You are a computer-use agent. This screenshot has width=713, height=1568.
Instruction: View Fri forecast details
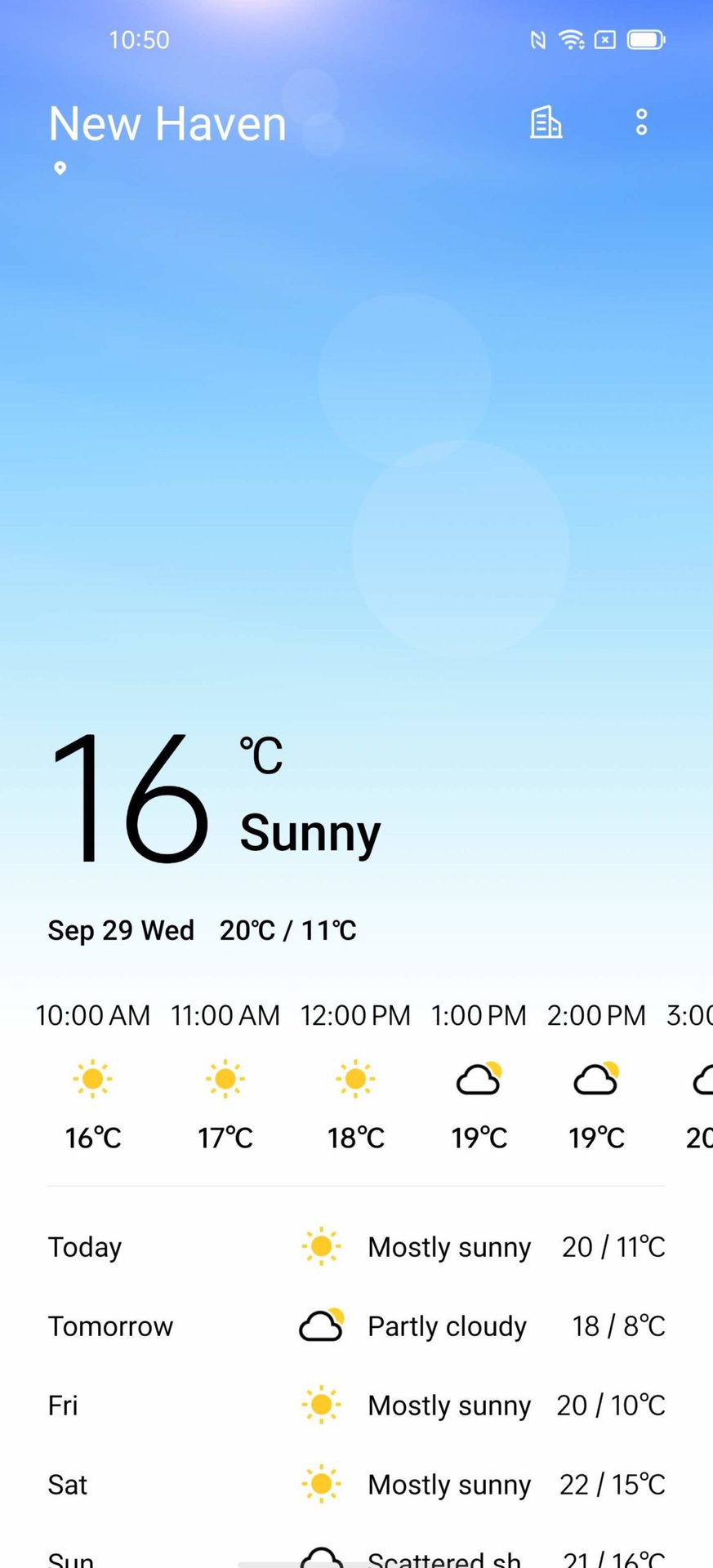click(x=356, y=1405)
